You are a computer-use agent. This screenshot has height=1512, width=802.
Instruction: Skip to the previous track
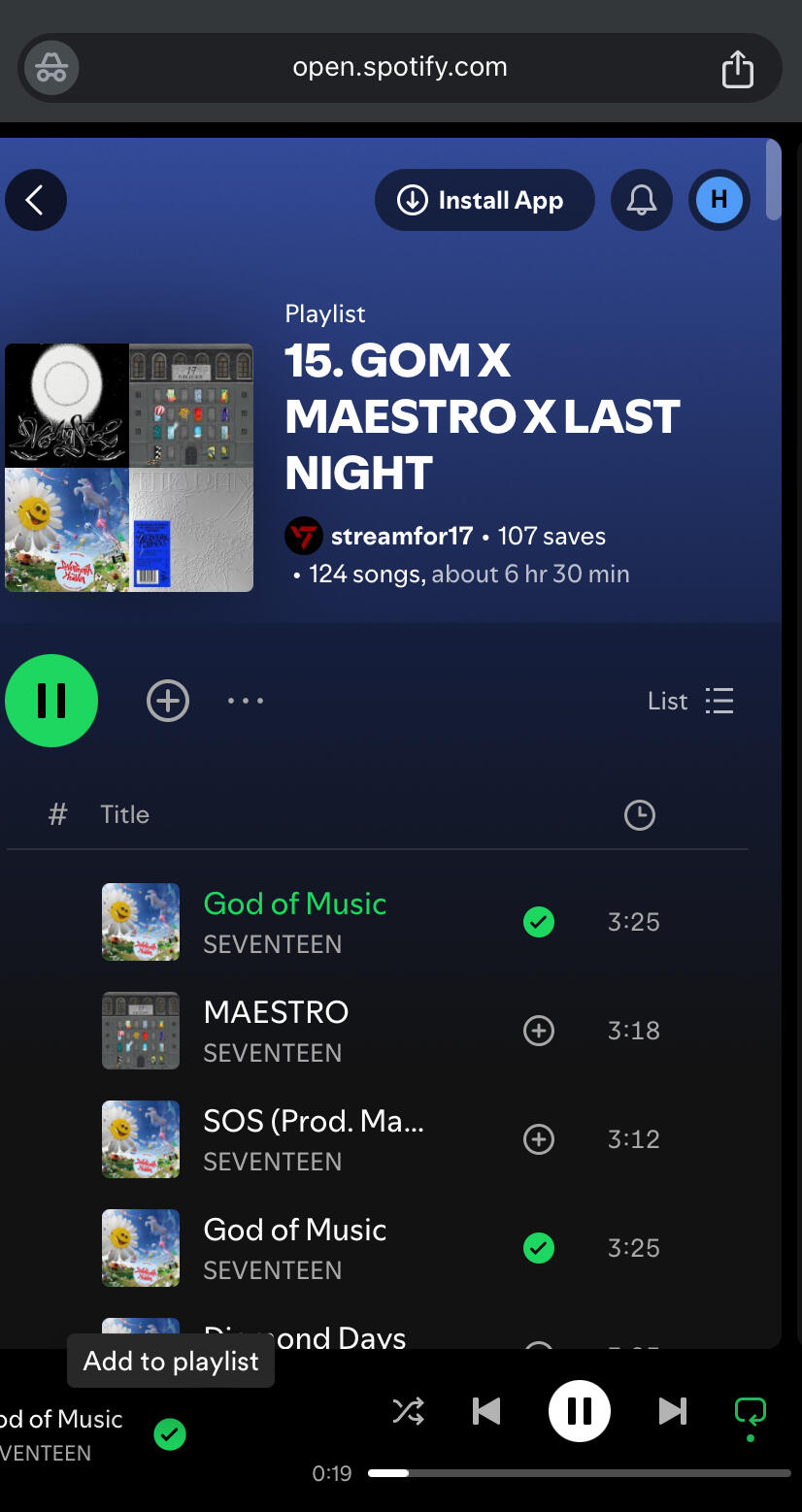point(486,1411)
